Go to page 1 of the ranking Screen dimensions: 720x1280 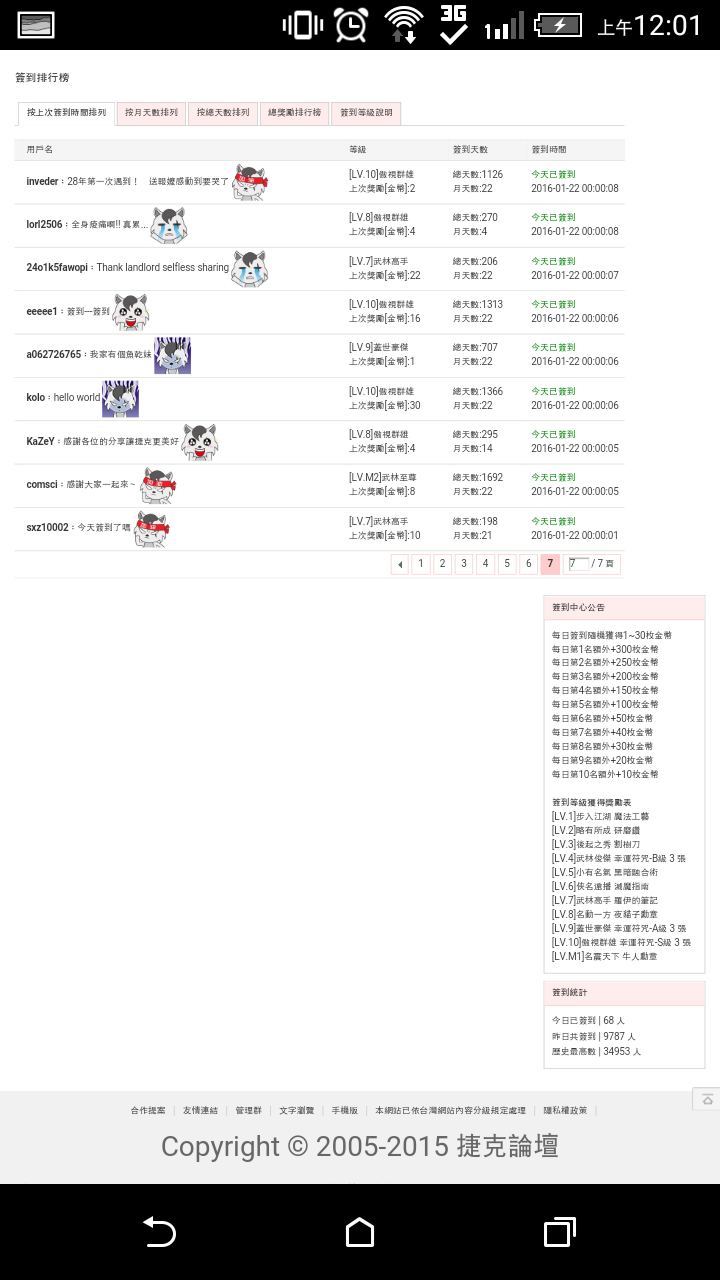[421, 564]
